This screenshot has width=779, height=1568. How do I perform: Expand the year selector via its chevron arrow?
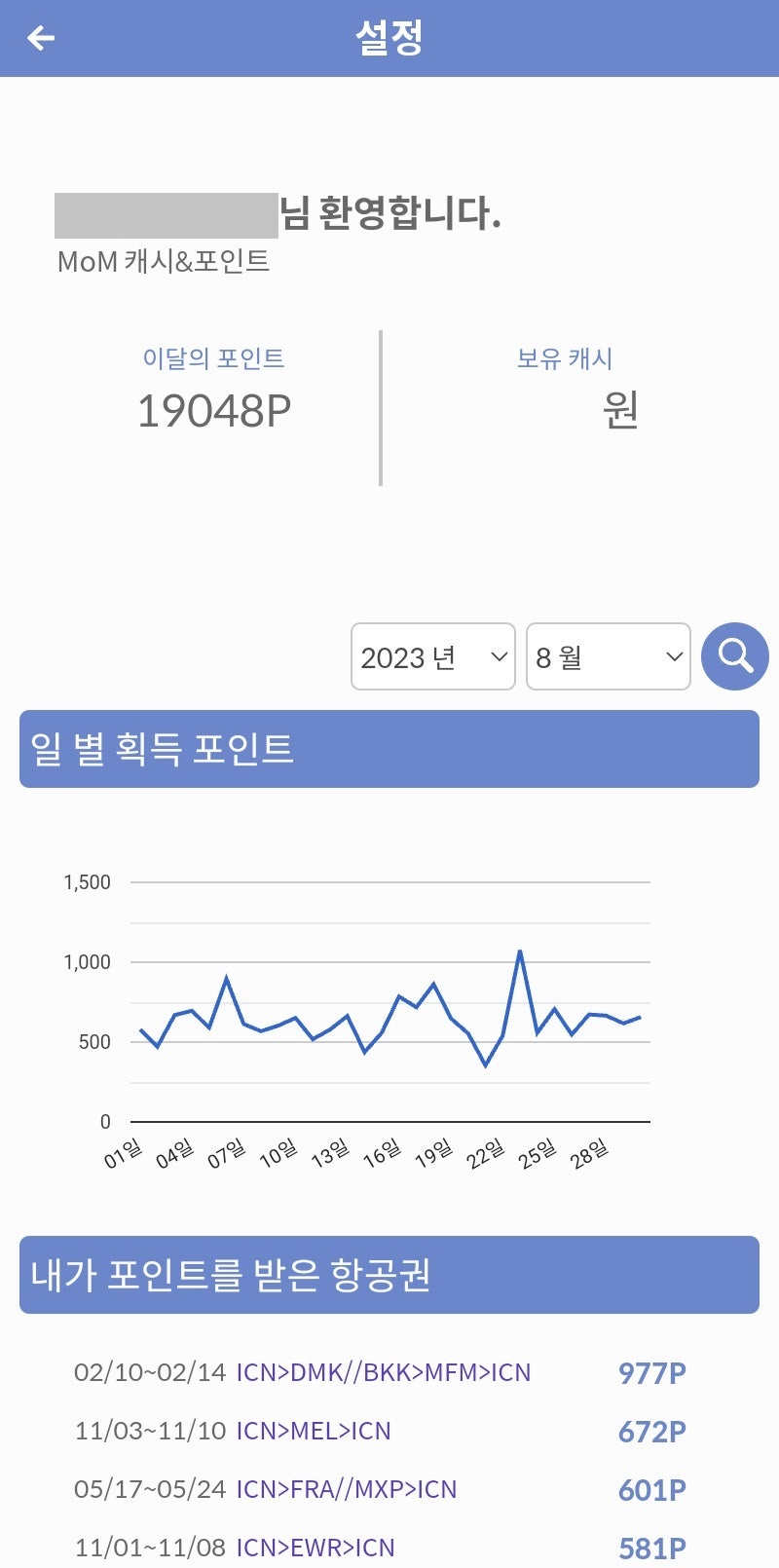point(497,656)
